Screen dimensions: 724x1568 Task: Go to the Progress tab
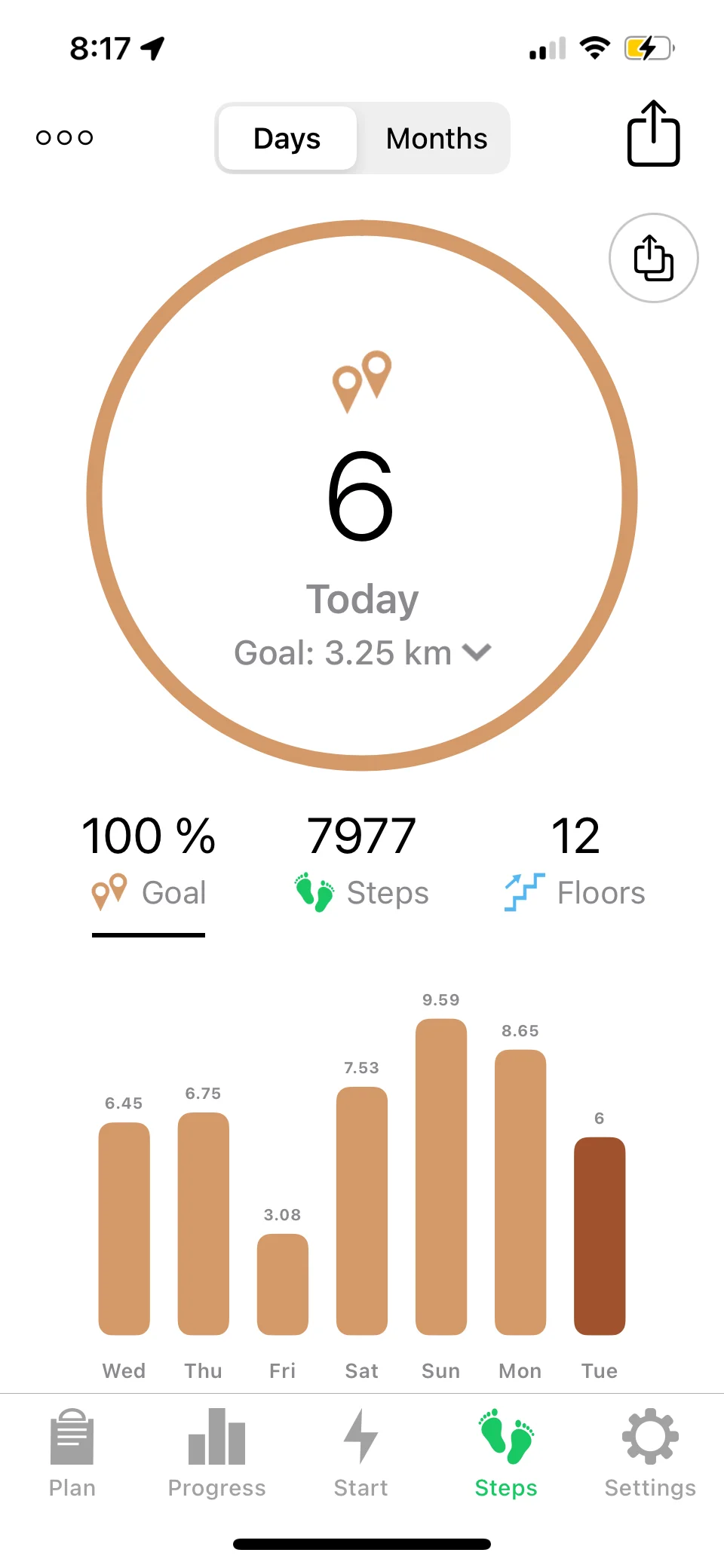pyautogui.click(x=216, y=1453)
